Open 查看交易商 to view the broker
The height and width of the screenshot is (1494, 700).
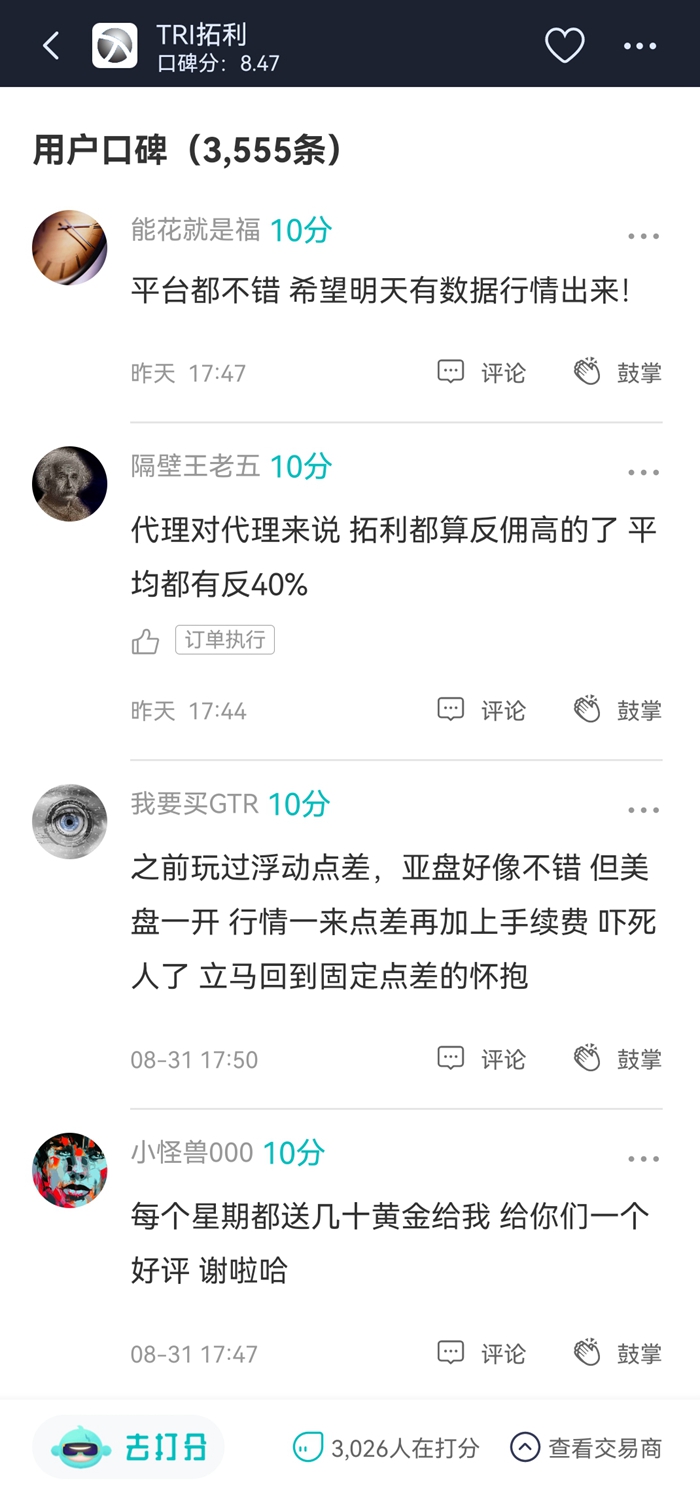586,1447
